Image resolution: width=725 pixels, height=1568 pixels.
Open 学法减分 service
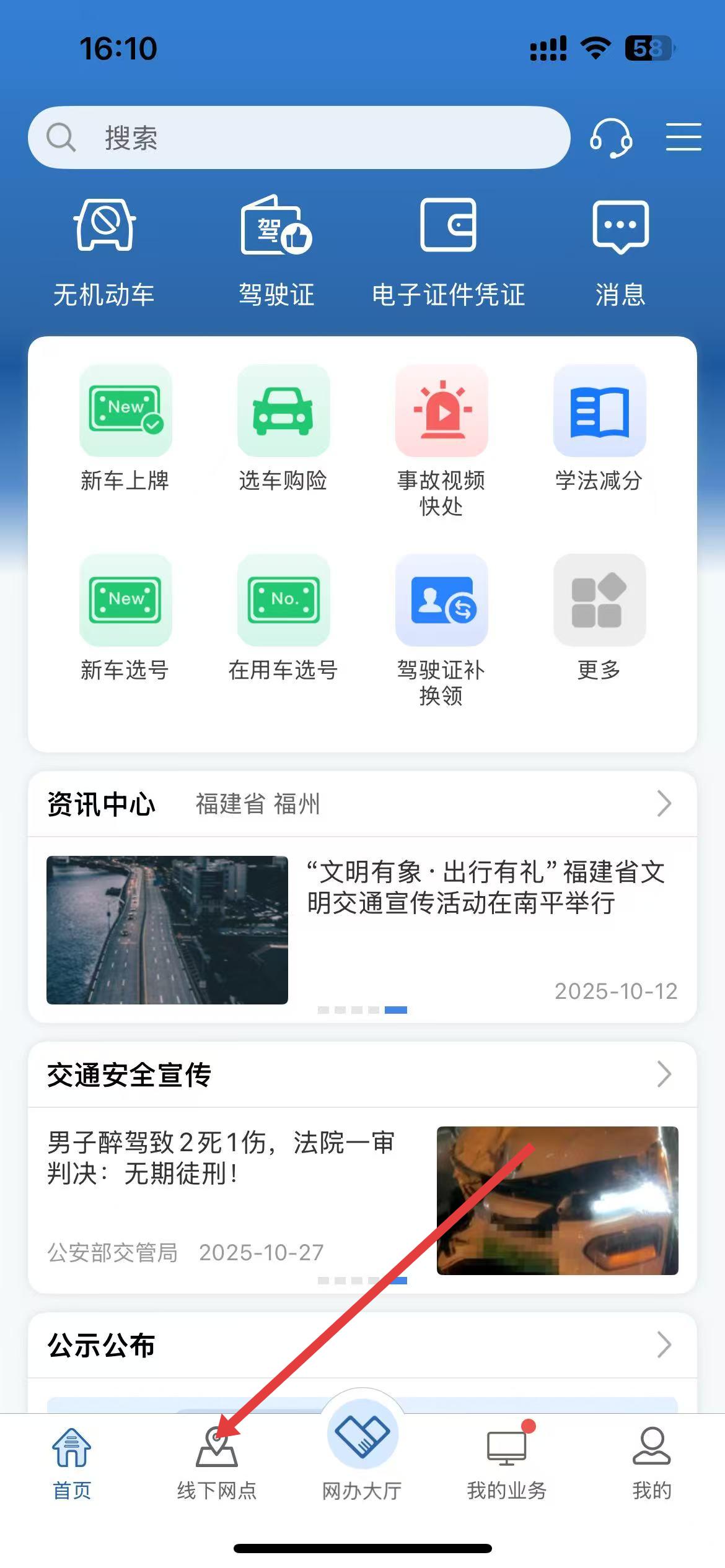tap(599, 427)
